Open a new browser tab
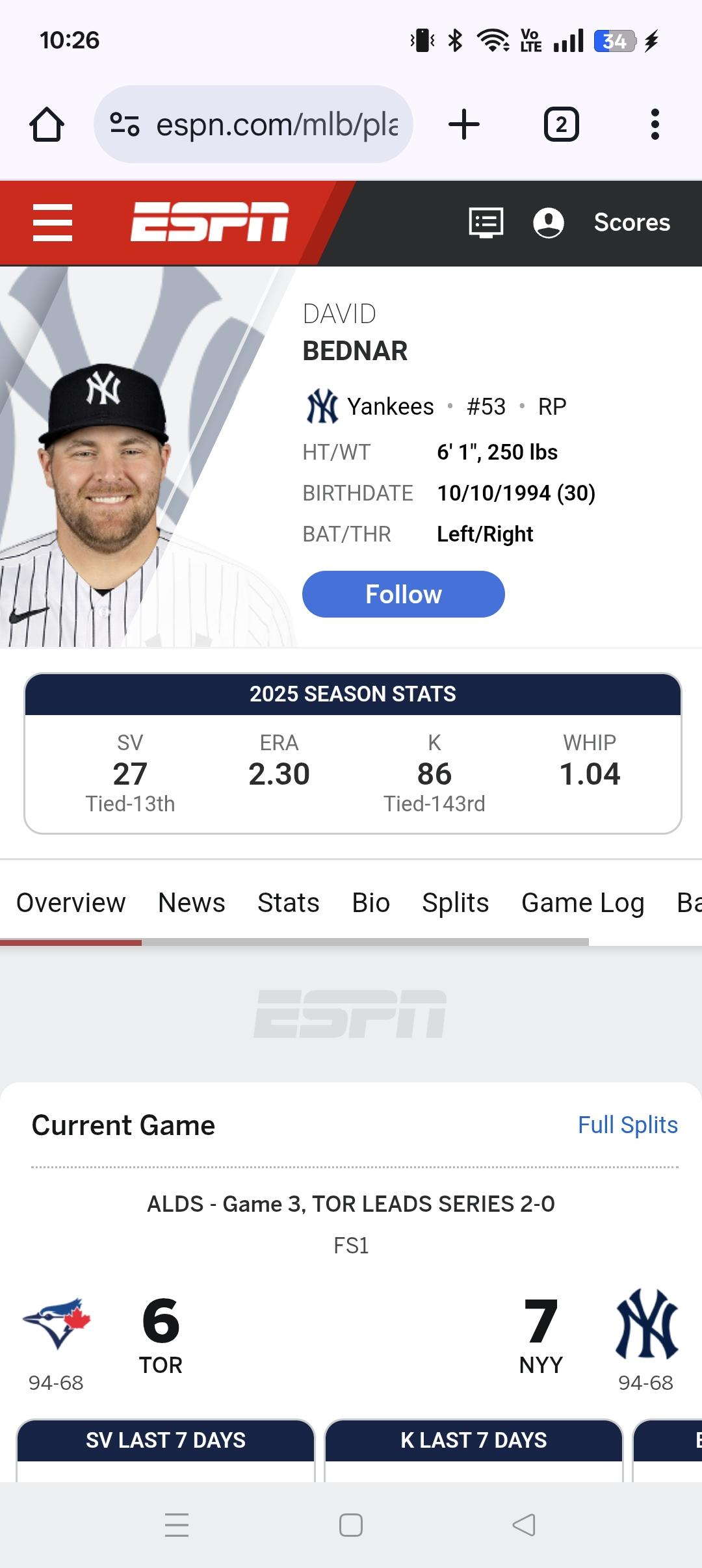The width and height of the screenshot is (702, 1568). pyautogui.click(x=464, y=124)
